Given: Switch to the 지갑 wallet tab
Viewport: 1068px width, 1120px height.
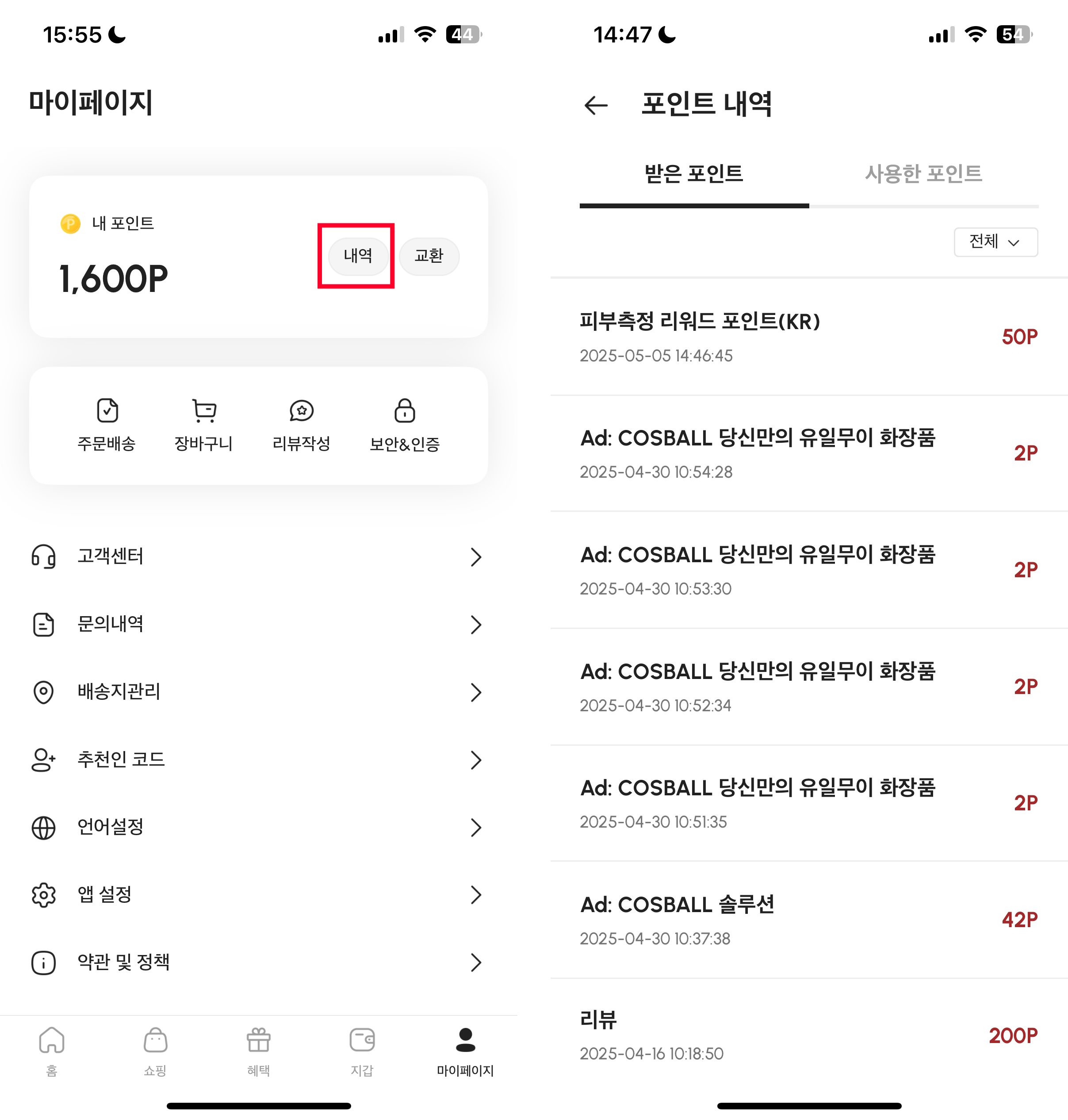Looking at the screenshot, I should [361, 1051].
